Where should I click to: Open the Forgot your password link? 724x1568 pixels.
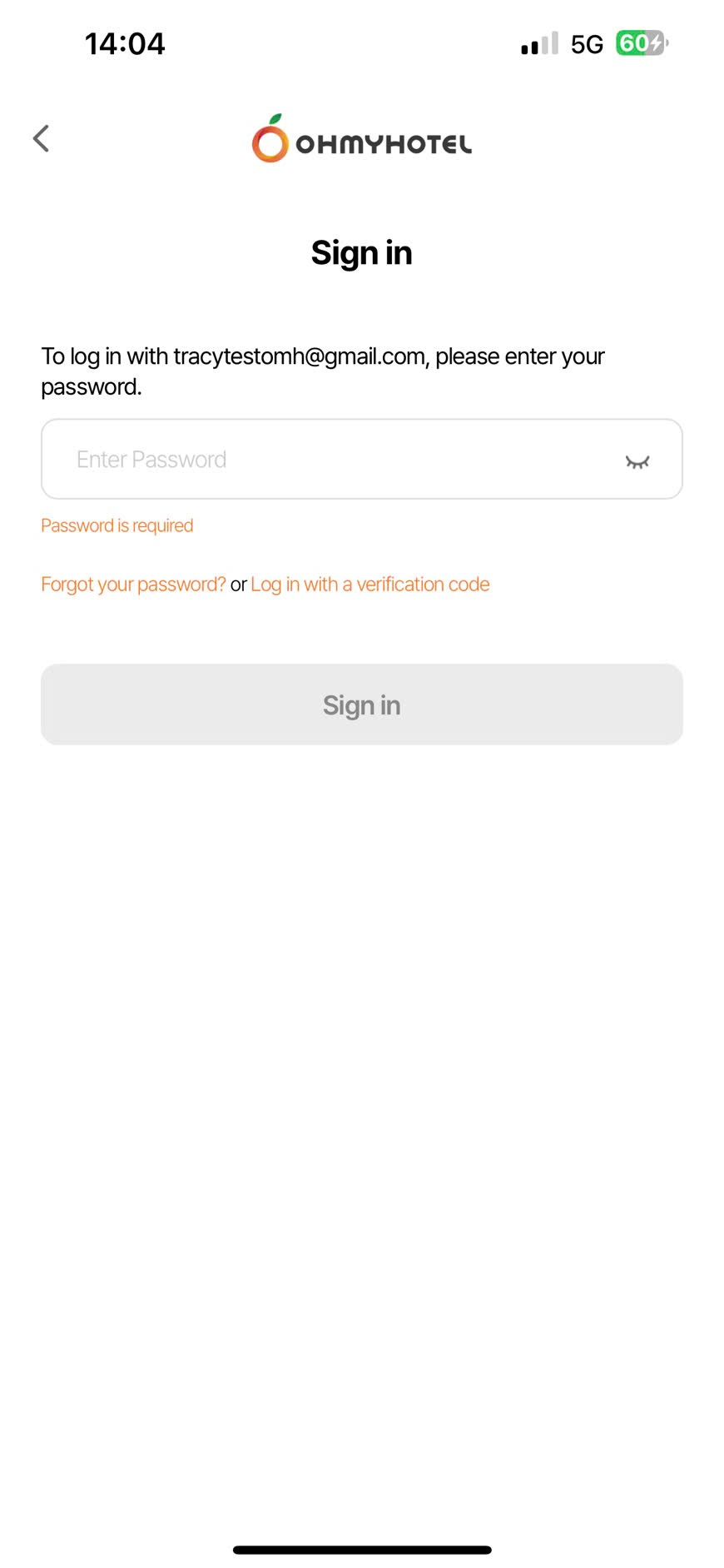(x=133, y=585)
